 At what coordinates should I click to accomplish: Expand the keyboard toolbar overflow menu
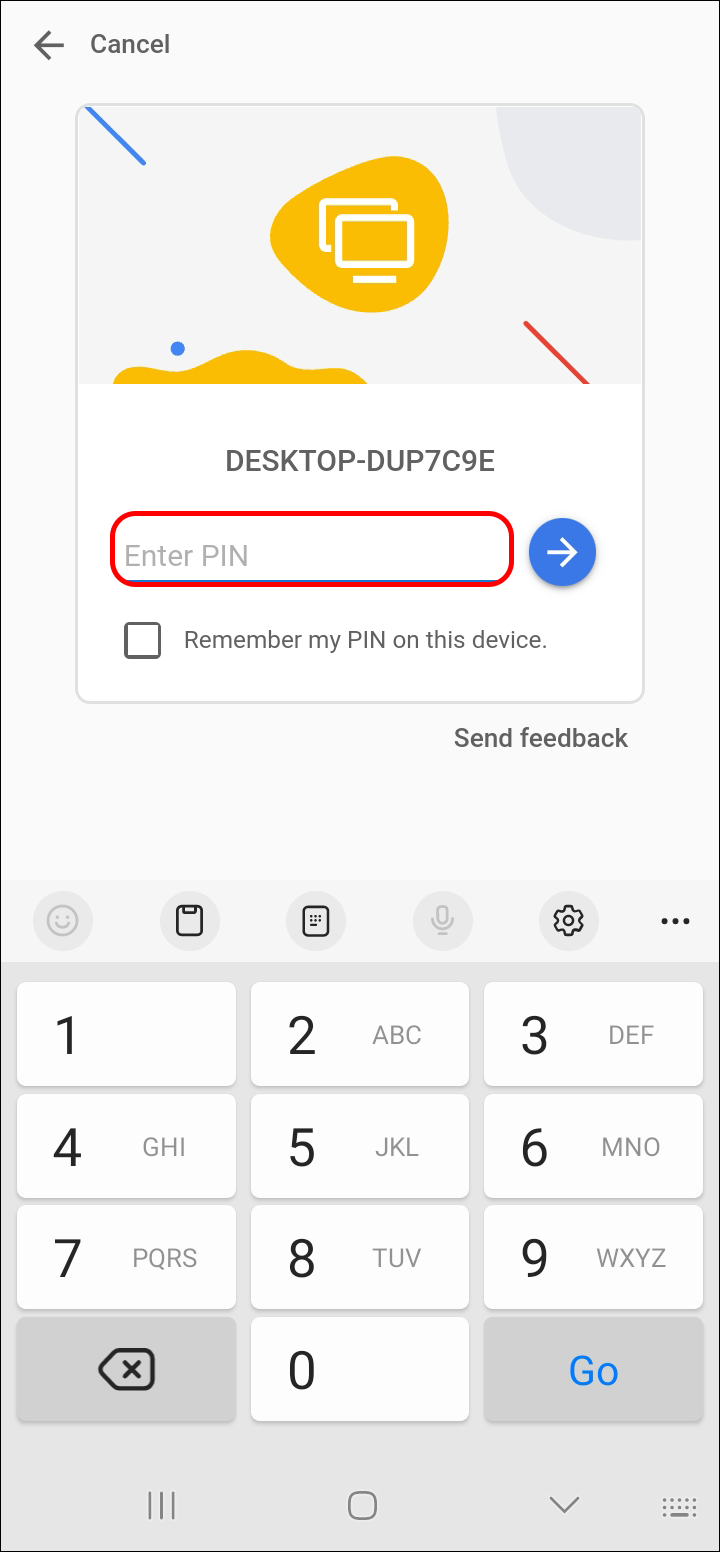[676, 920]
